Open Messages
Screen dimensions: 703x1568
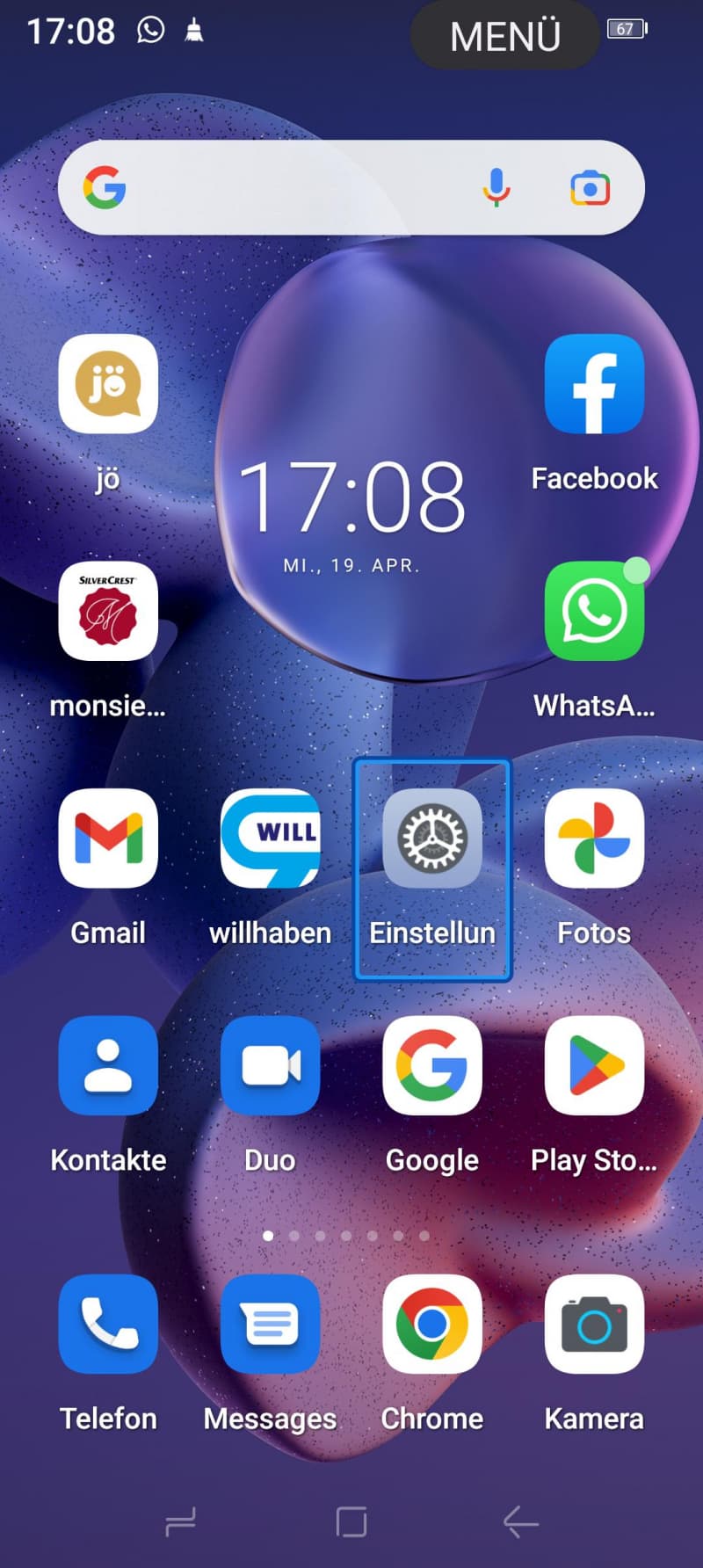[x=271, y=1324]
